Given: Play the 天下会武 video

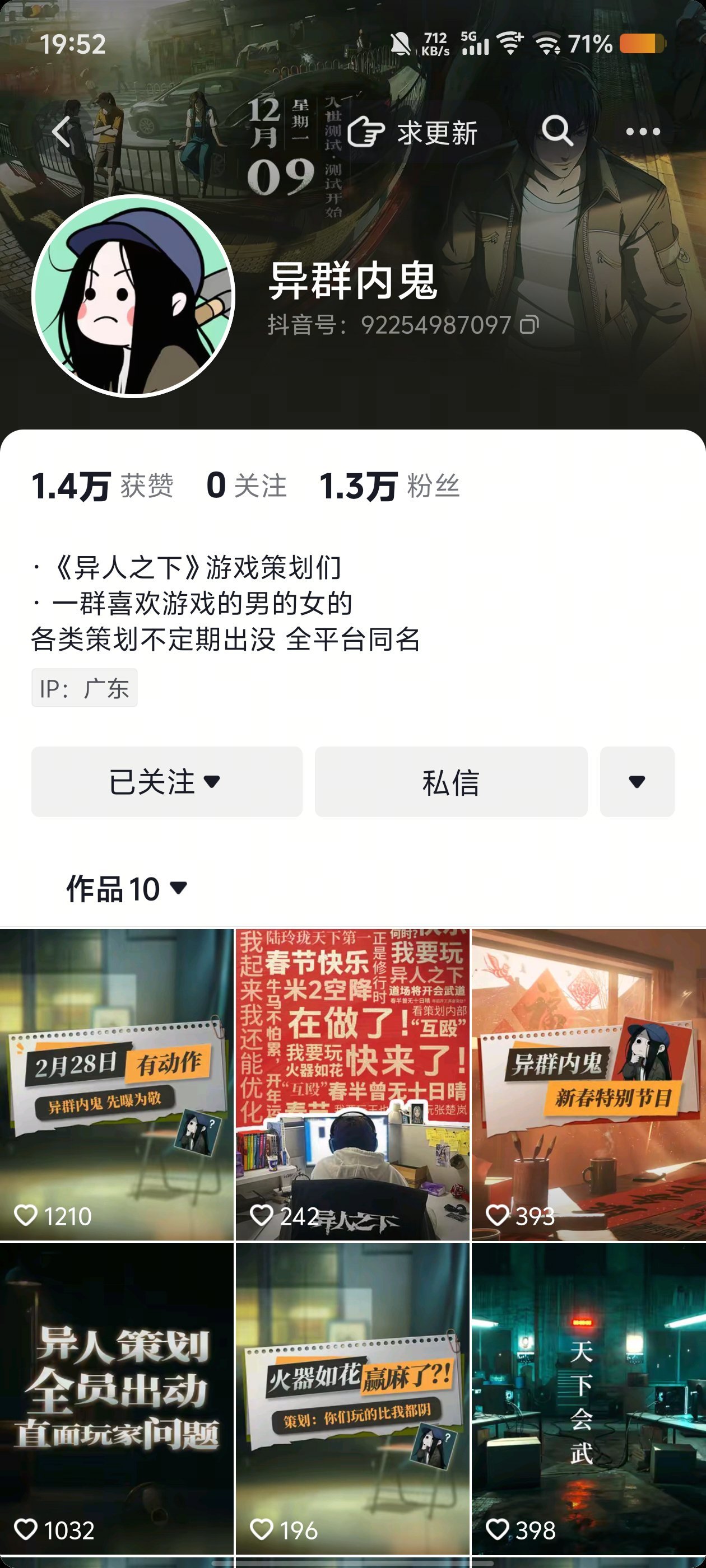Looking at the screenshot, I should tap(588, 1400).
